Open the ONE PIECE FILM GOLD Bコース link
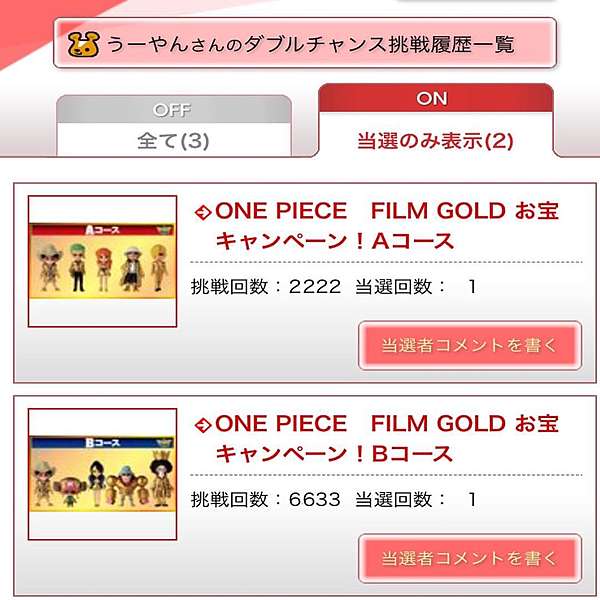Screen dimensions: 600x600 pyautogui.click(x=385, y=438)
